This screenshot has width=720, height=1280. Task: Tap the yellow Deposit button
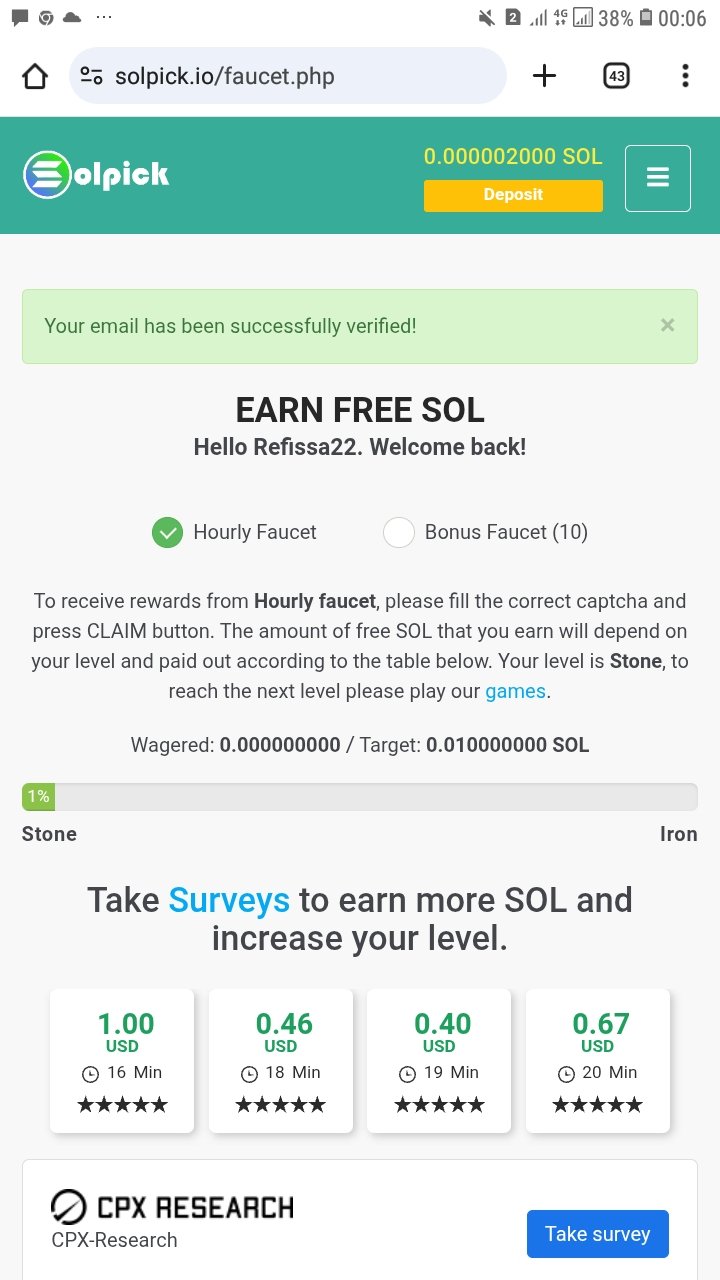(513, 195)
